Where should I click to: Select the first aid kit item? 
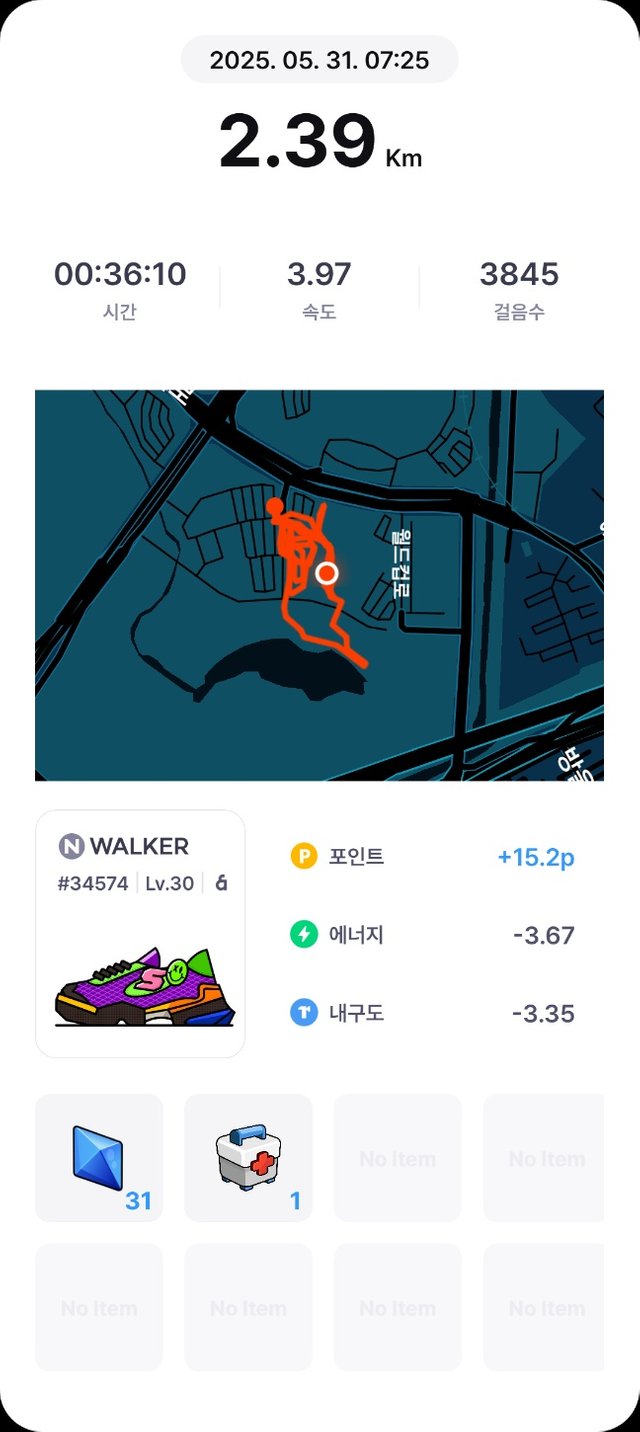pos(248,1157)
